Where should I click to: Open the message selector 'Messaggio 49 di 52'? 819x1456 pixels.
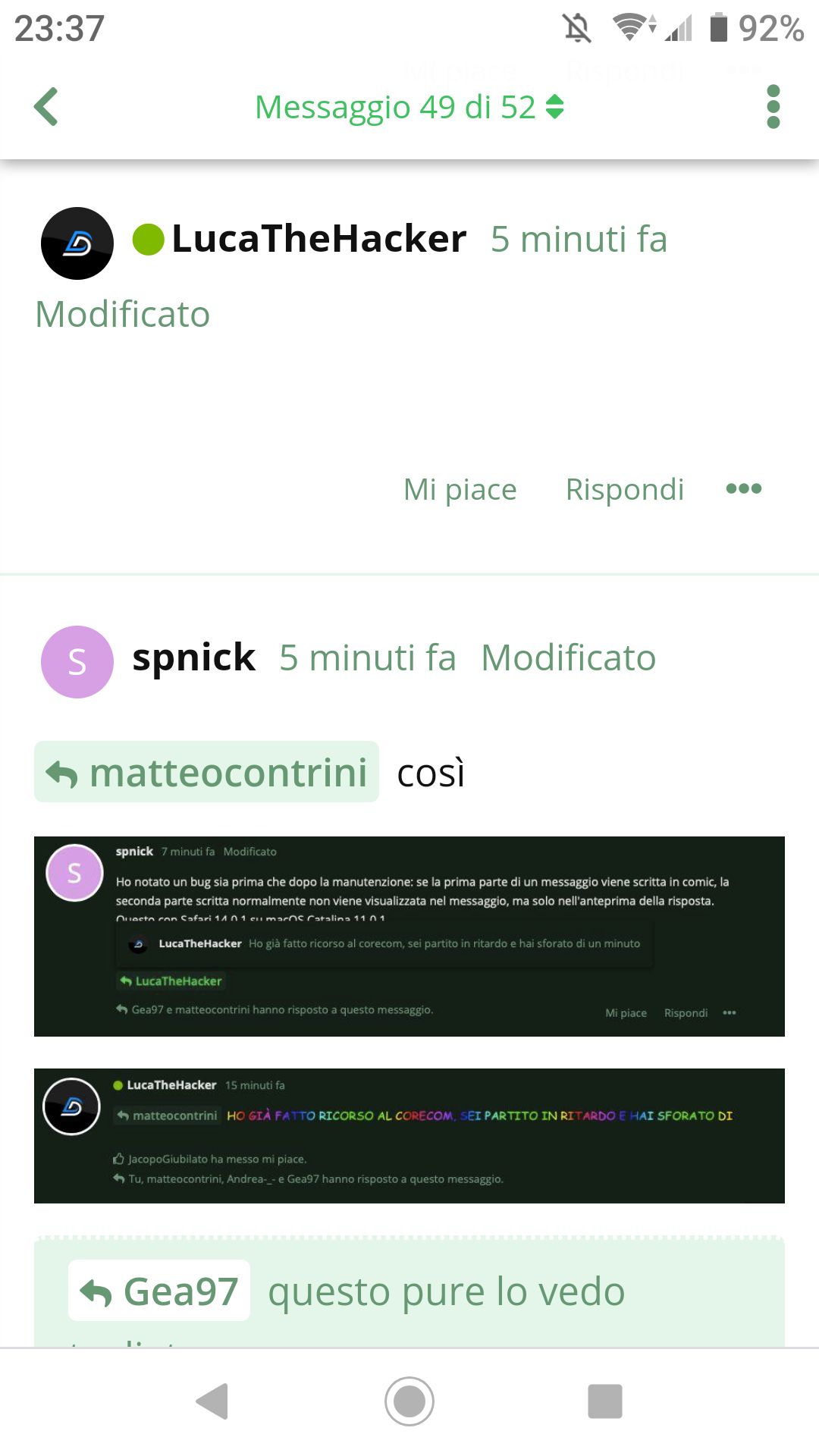[x=409, y=107]
